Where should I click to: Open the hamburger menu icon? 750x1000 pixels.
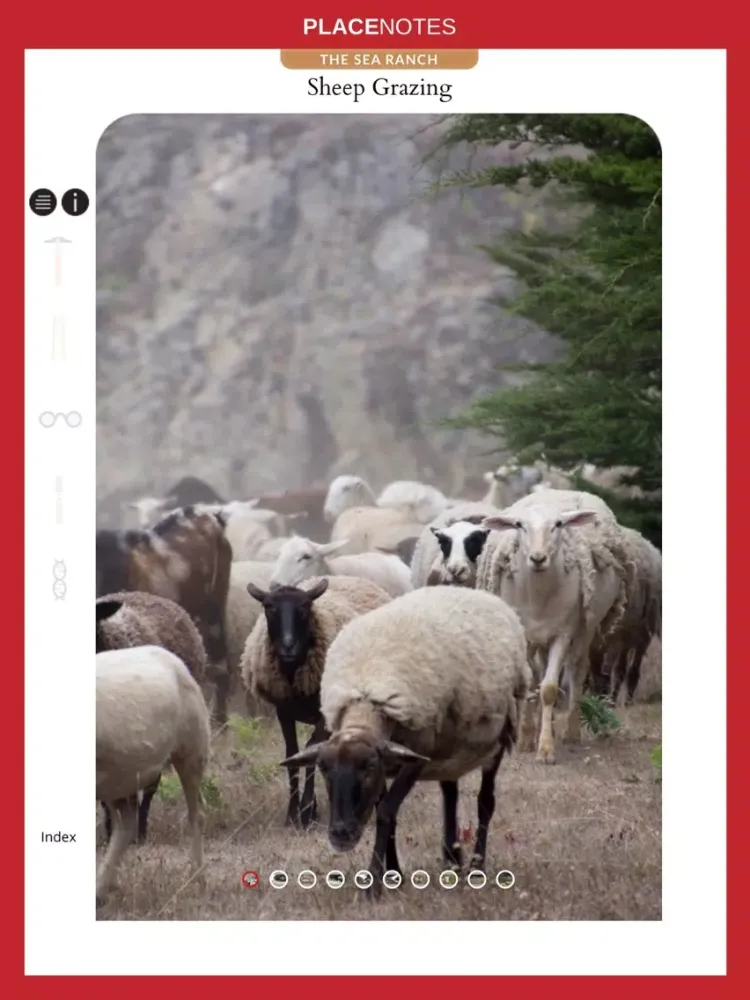tap(43, 203)
